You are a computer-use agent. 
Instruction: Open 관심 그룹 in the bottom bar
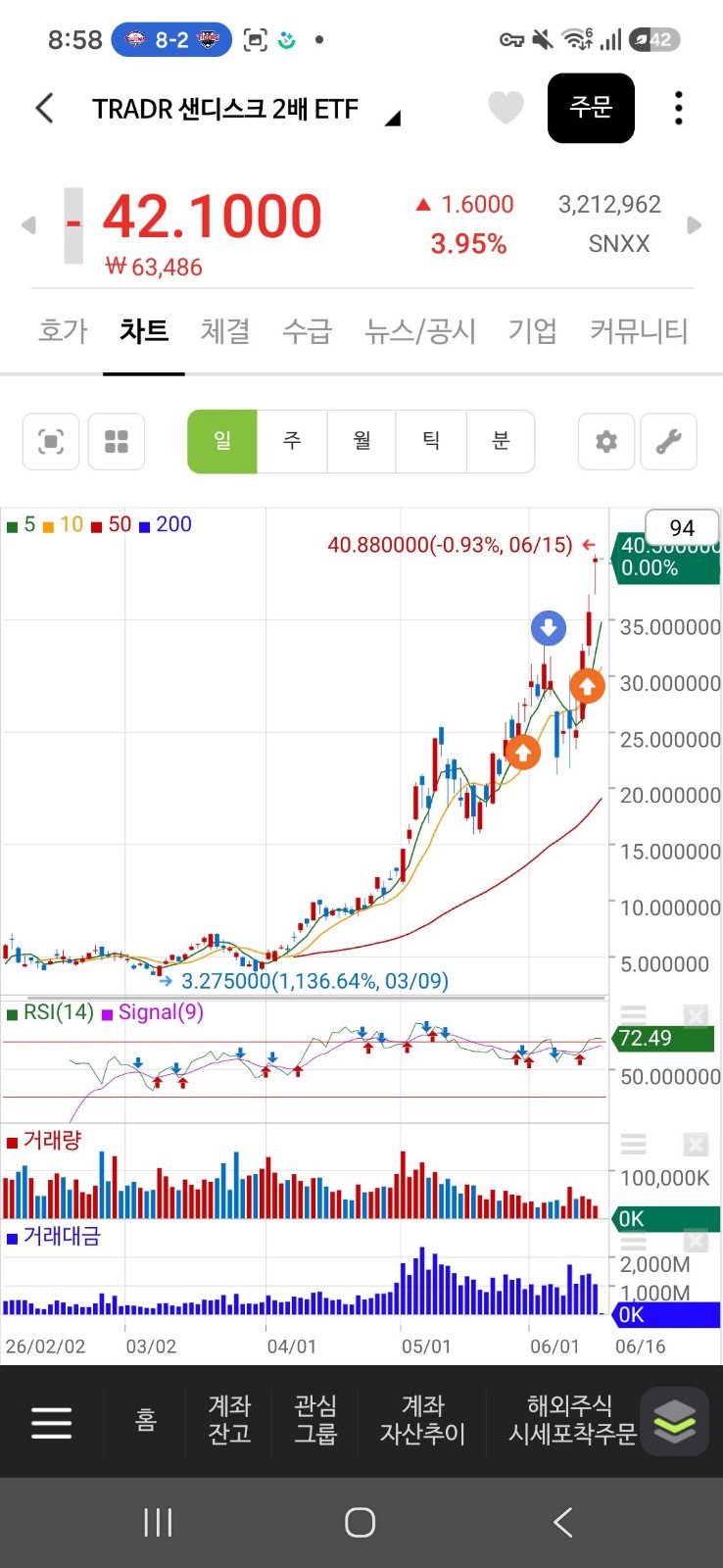coord(315,1420)
